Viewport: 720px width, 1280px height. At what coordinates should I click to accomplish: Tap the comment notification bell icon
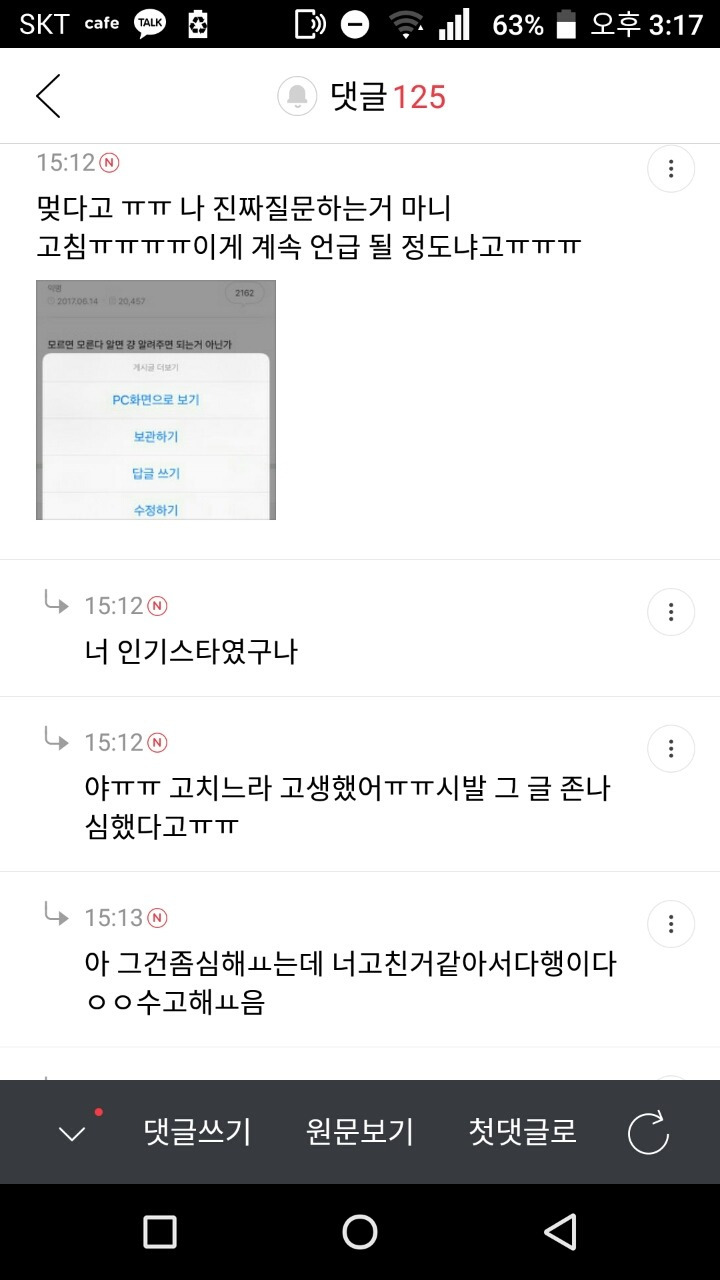click(297, 96)
